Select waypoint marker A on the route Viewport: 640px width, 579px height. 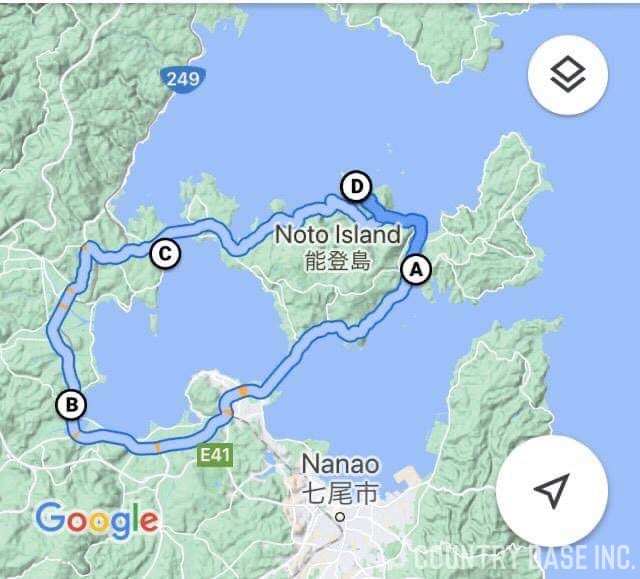416,269
